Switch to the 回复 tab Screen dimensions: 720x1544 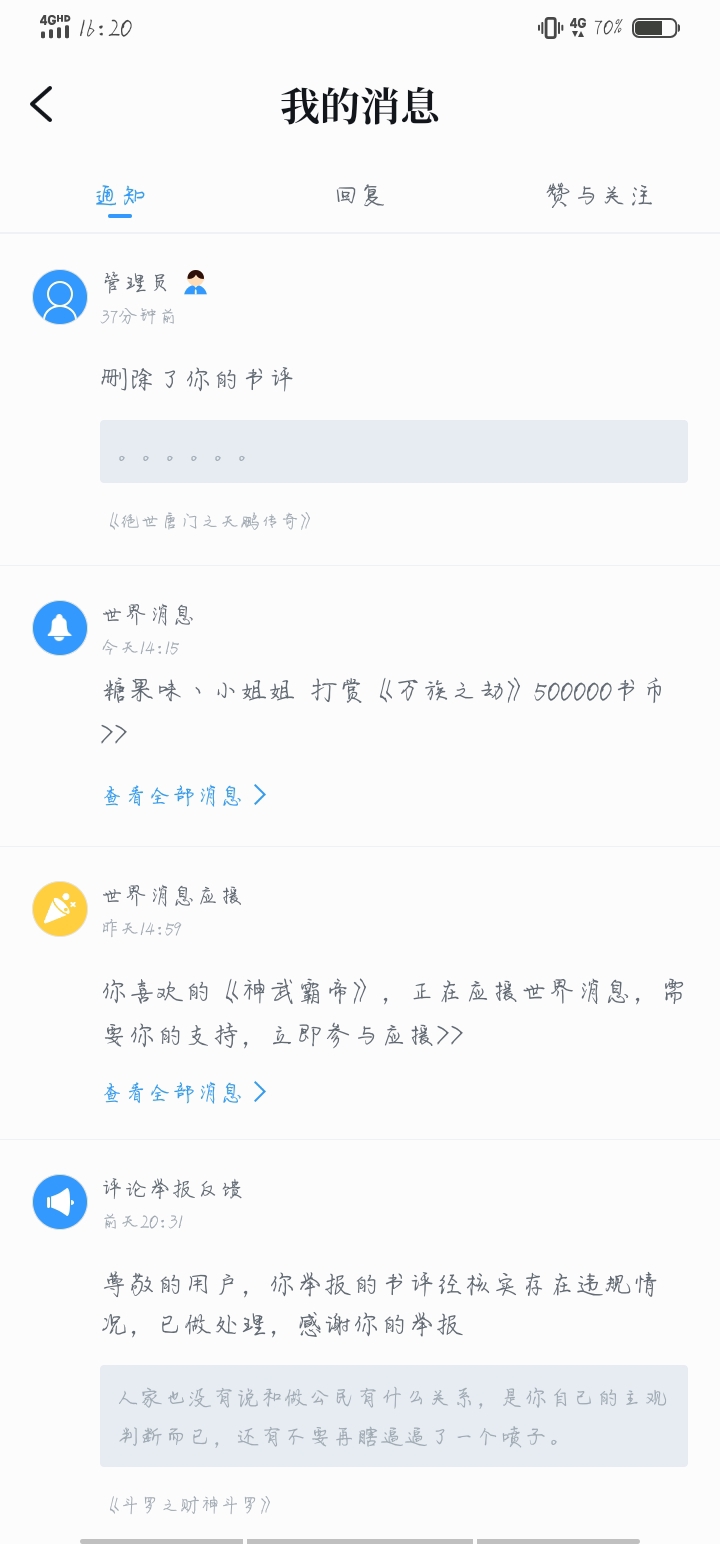[360, 195]
